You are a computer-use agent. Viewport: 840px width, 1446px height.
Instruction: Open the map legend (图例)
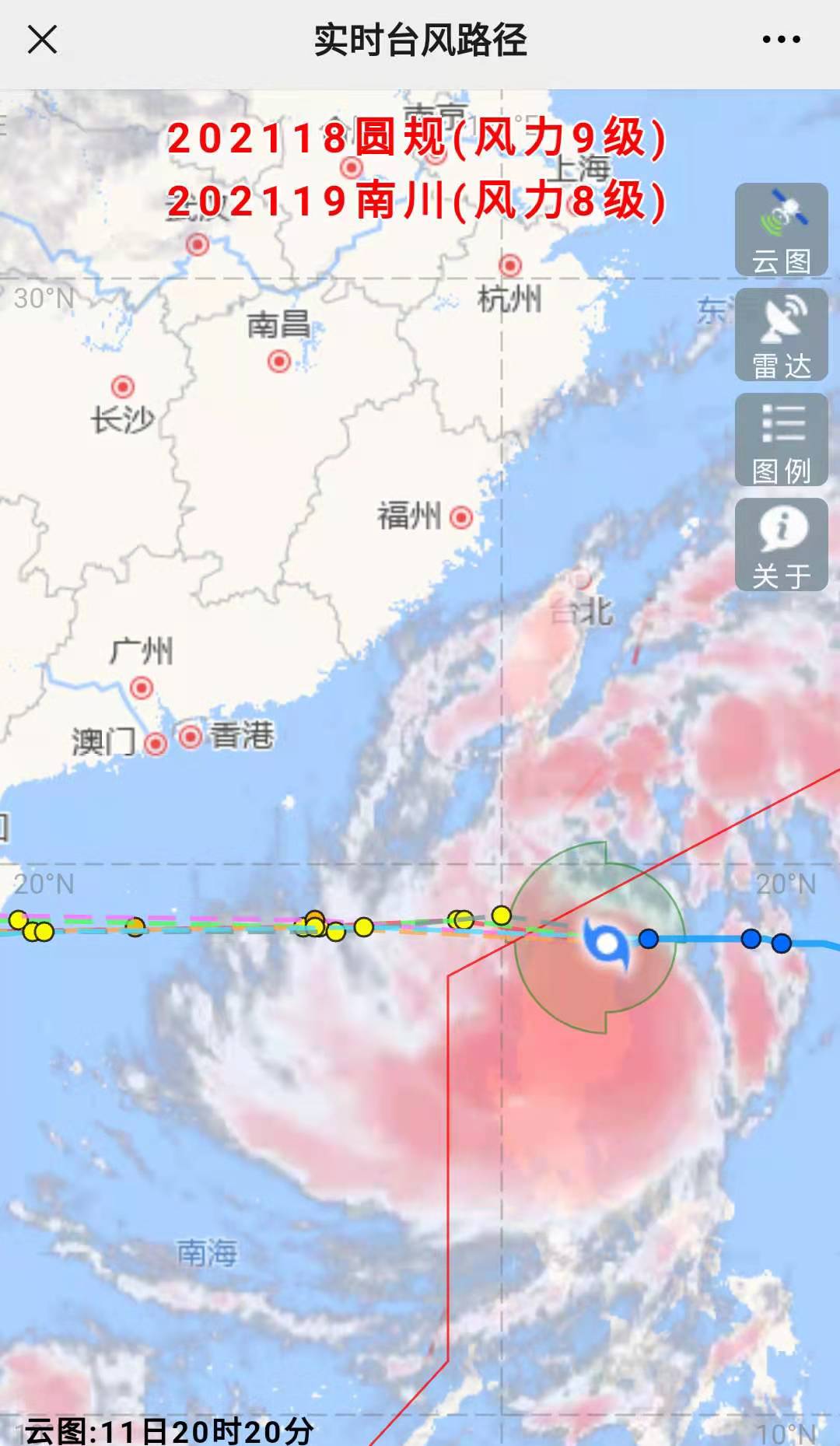(x=781, y=440)
